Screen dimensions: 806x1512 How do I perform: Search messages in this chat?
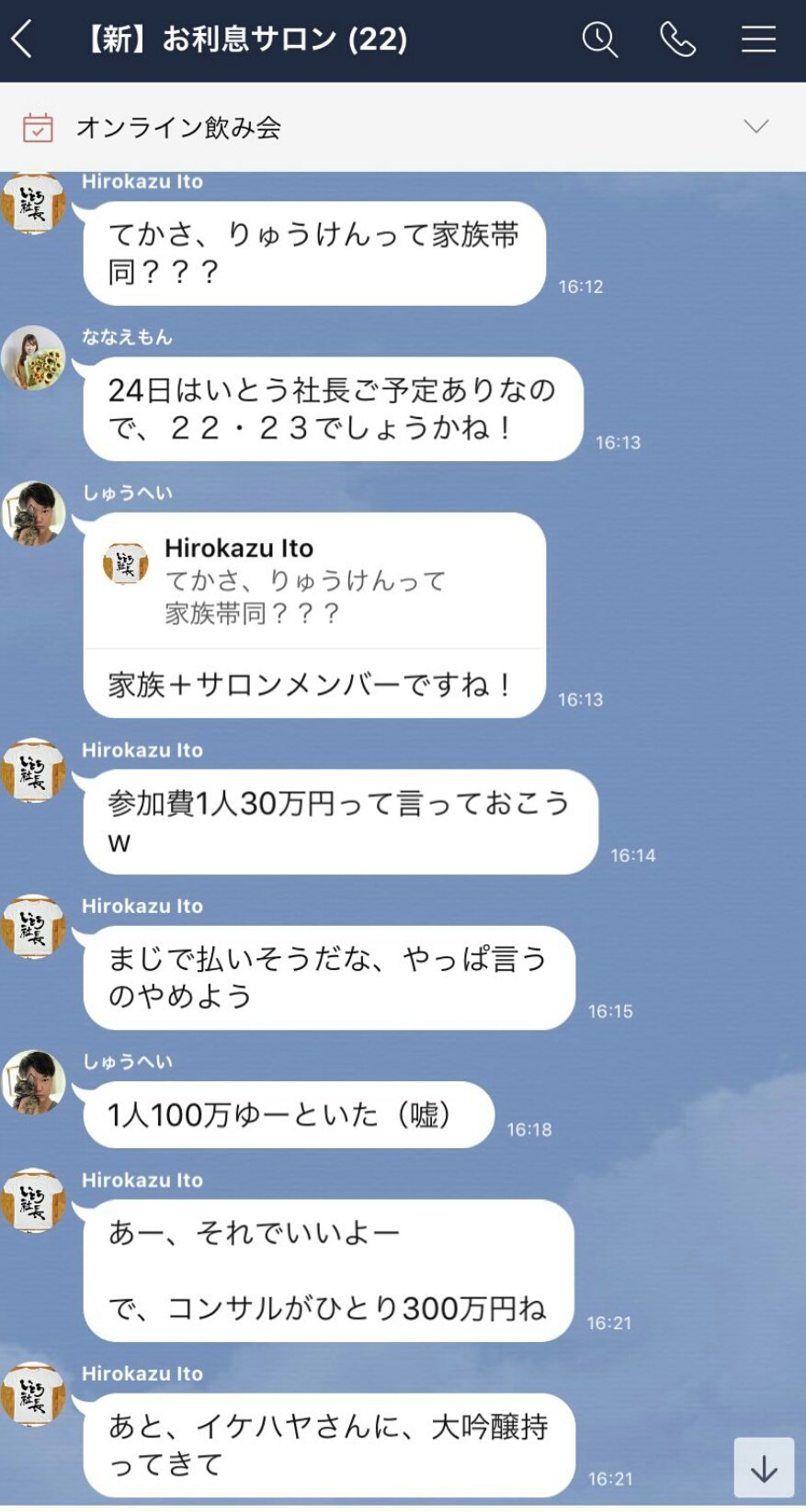click(599, 39)
